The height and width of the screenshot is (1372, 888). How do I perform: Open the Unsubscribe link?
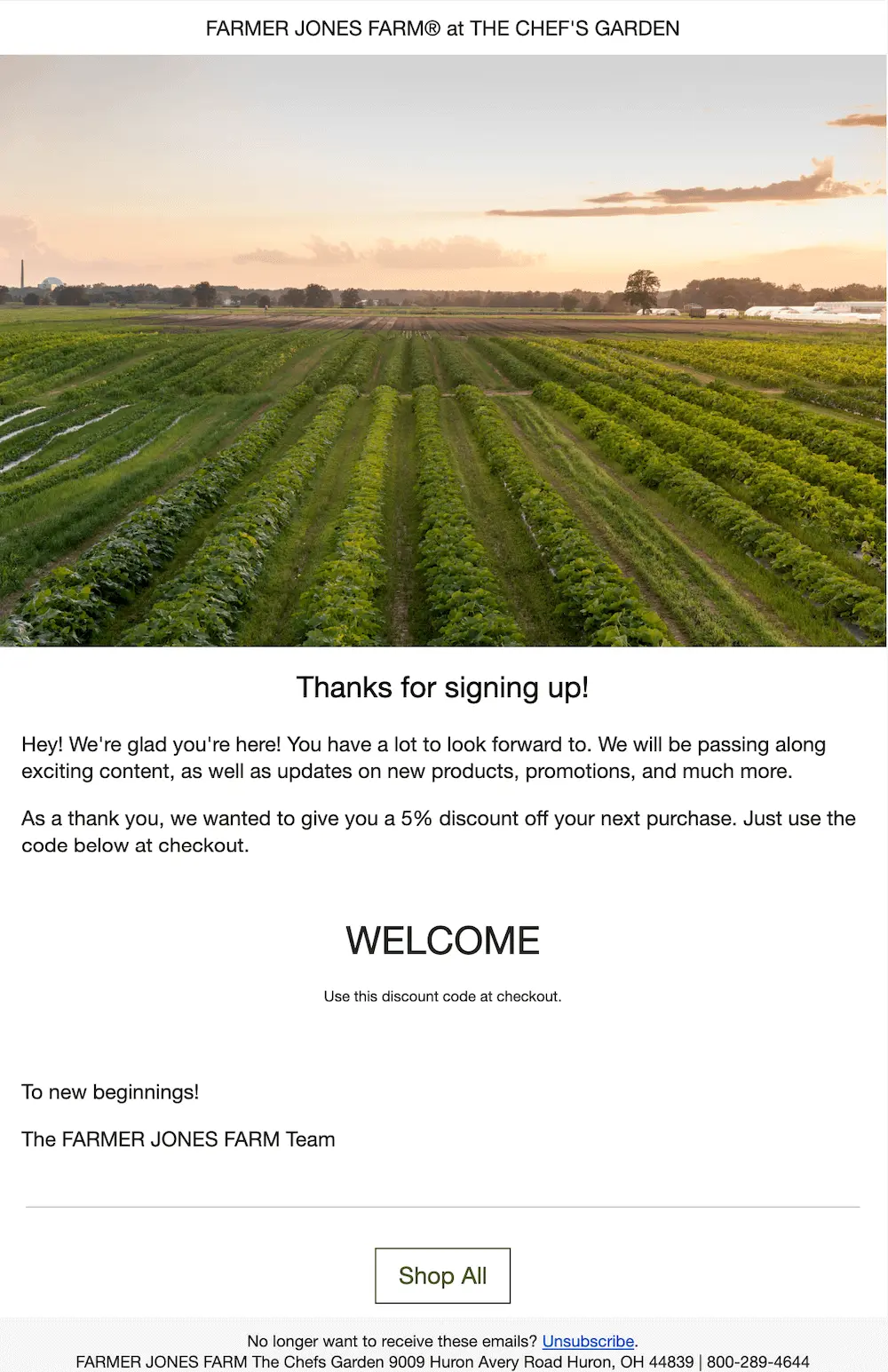[x=588, y=1341]
